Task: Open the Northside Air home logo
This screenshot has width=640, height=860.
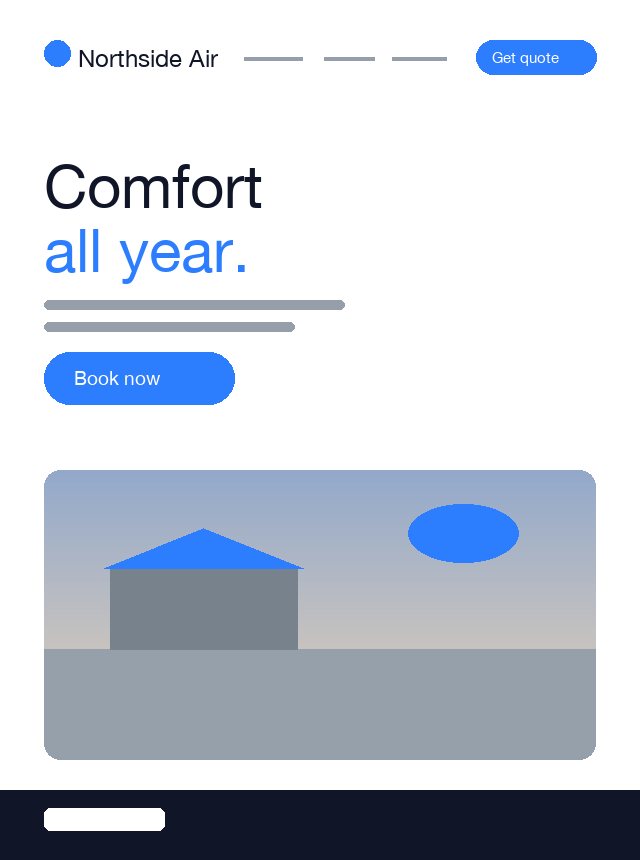Action: click(x=131, y=55)
